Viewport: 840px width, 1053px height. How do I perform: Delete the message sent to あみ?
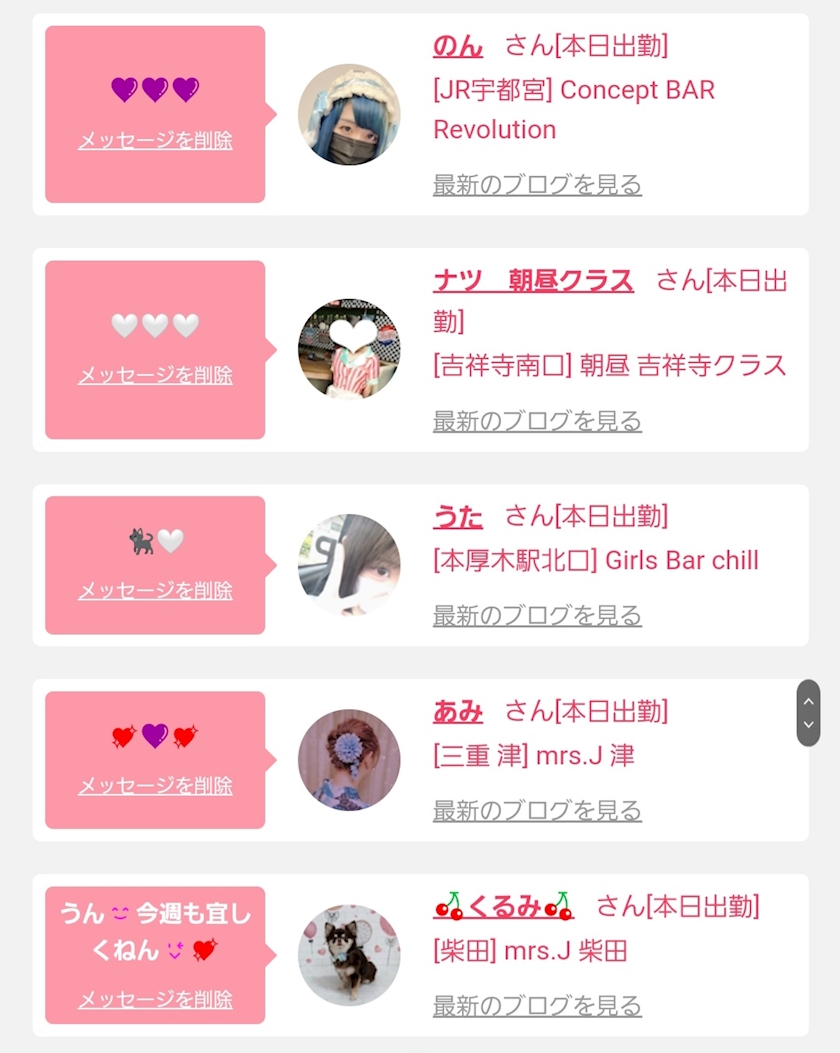(x=155, y=785)
